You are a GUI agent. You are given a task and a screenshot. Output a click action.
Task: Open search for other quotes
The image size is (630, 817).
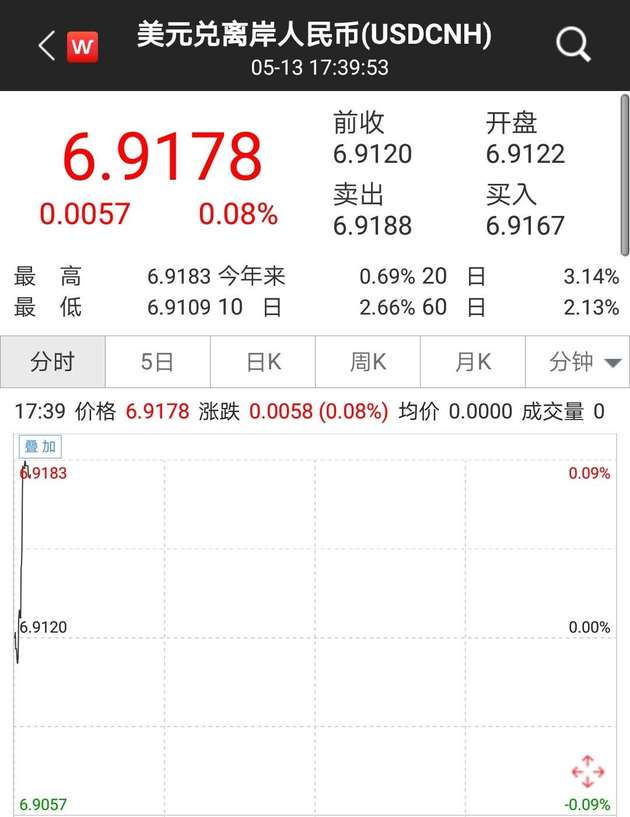pos(573,45)
